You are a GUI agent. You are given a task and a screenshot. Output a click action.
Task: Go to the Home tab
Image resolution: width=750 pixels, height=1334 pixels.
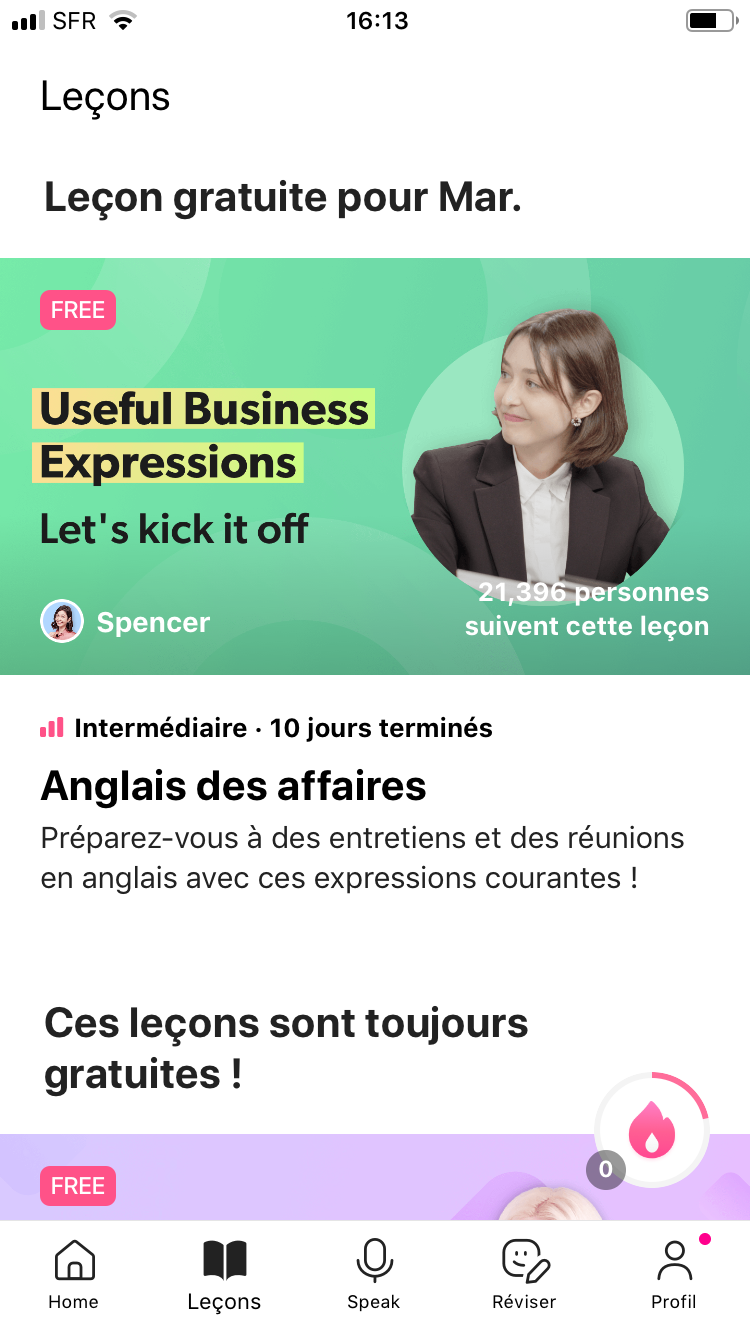74,1274
